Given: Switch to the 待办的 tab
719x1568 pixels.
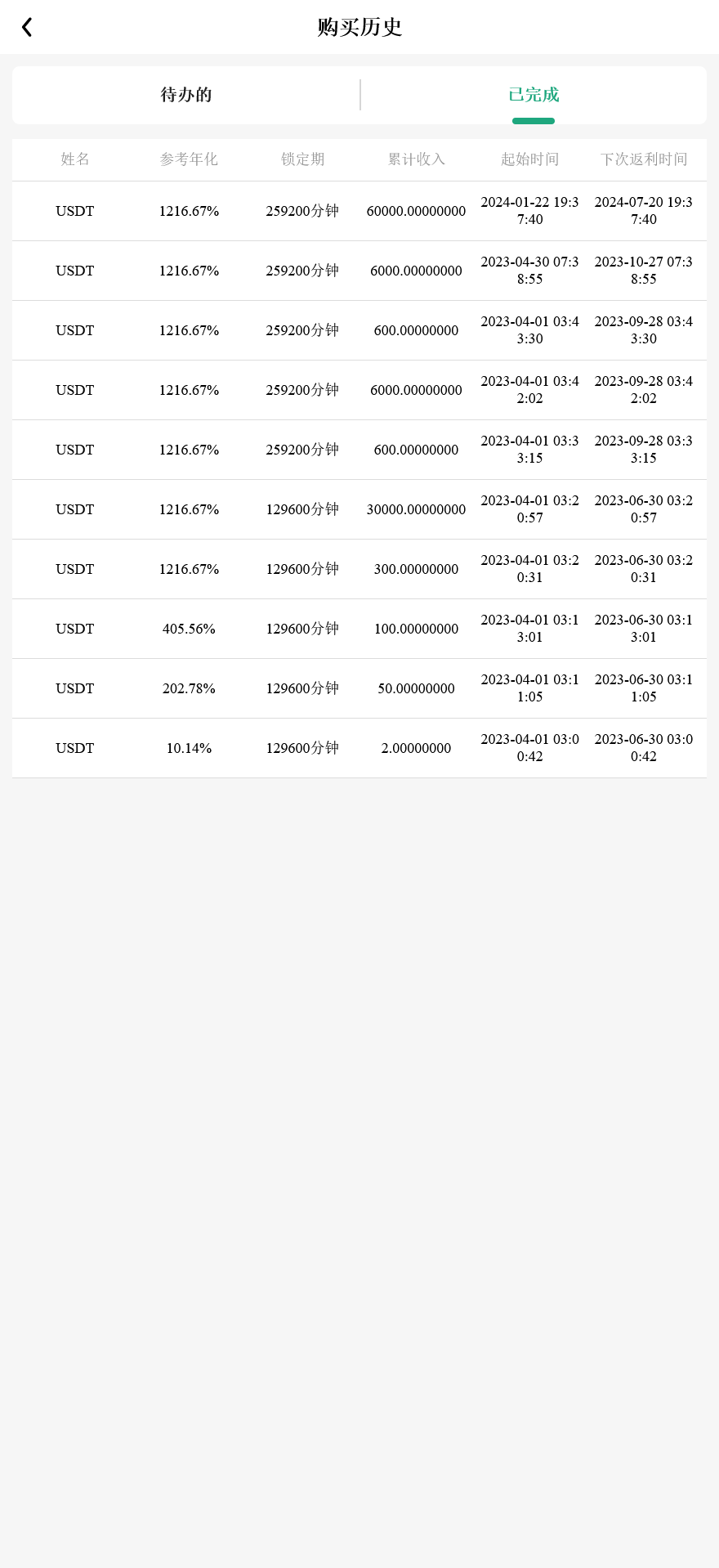Looking at the screenshot, I should [x=185, y=95].
